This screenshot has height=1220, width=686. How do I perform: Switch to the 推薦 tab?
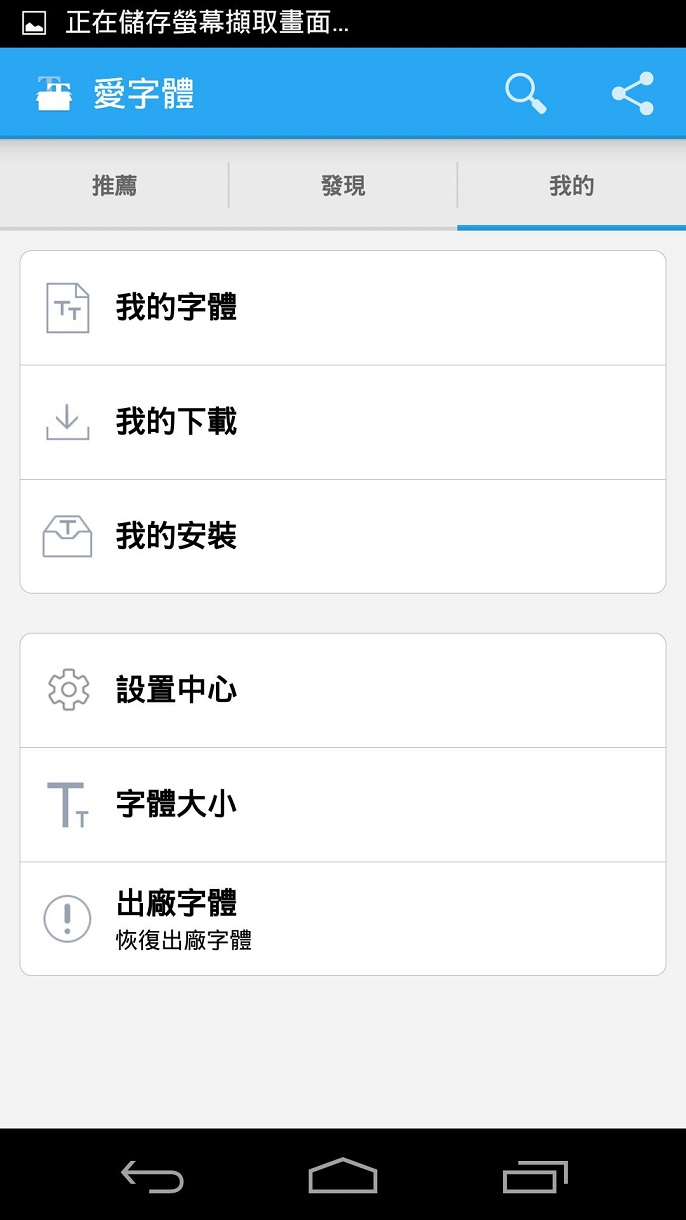115,186
